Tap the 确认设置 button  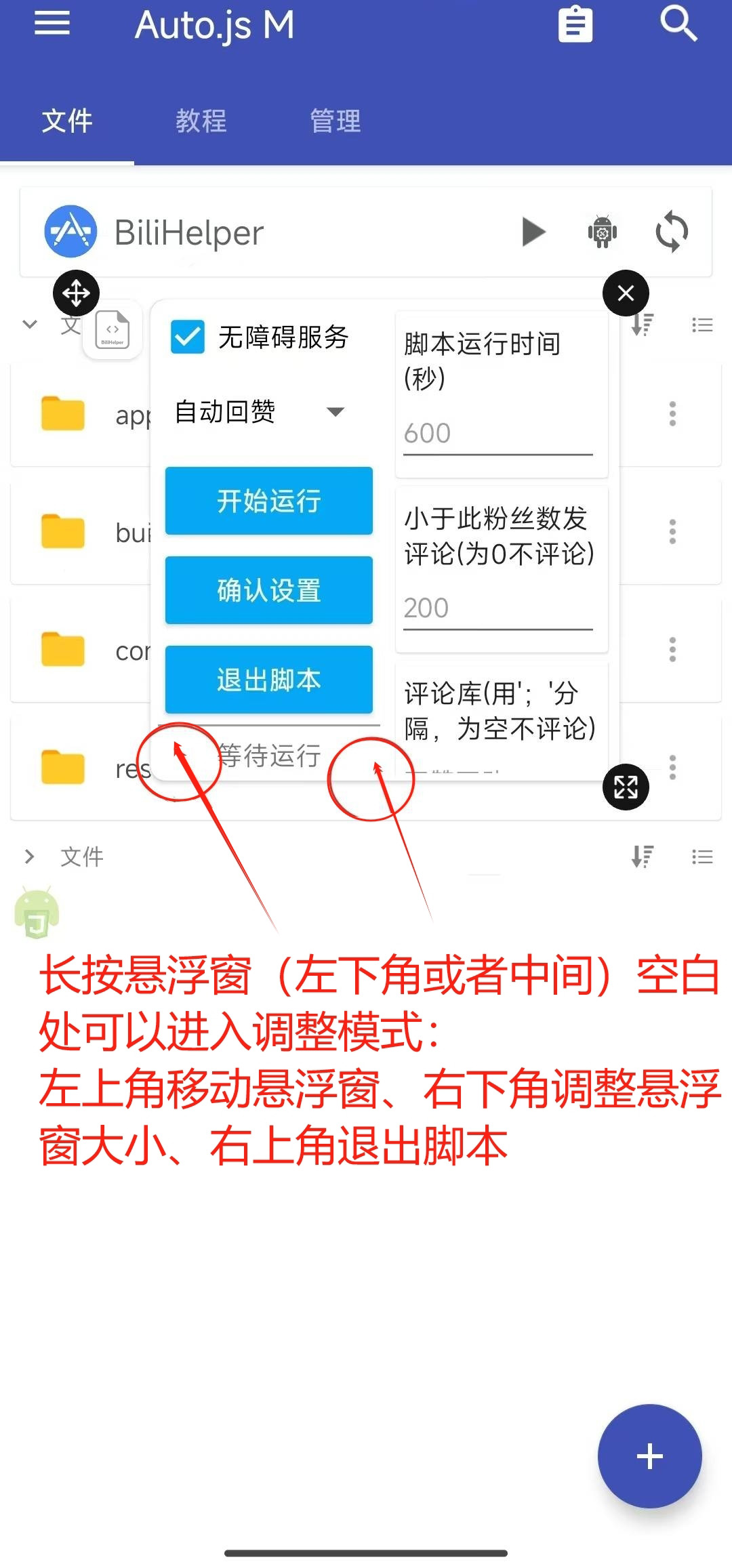(x=269, y=590)
